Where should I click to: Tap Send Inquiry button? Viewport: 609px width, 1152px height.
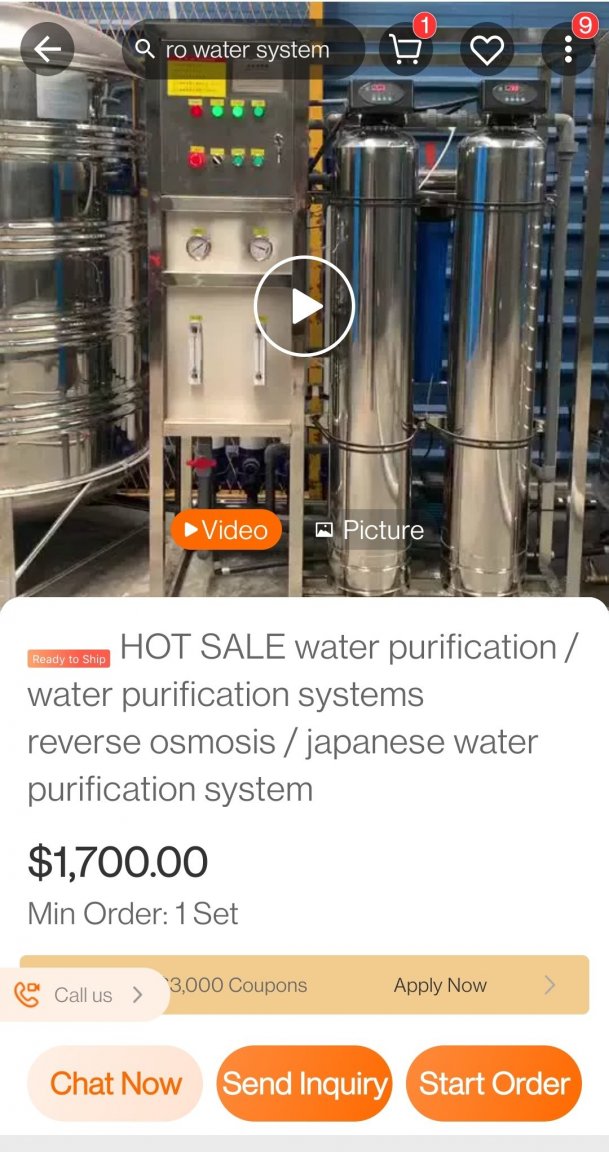coord(304,1083)
